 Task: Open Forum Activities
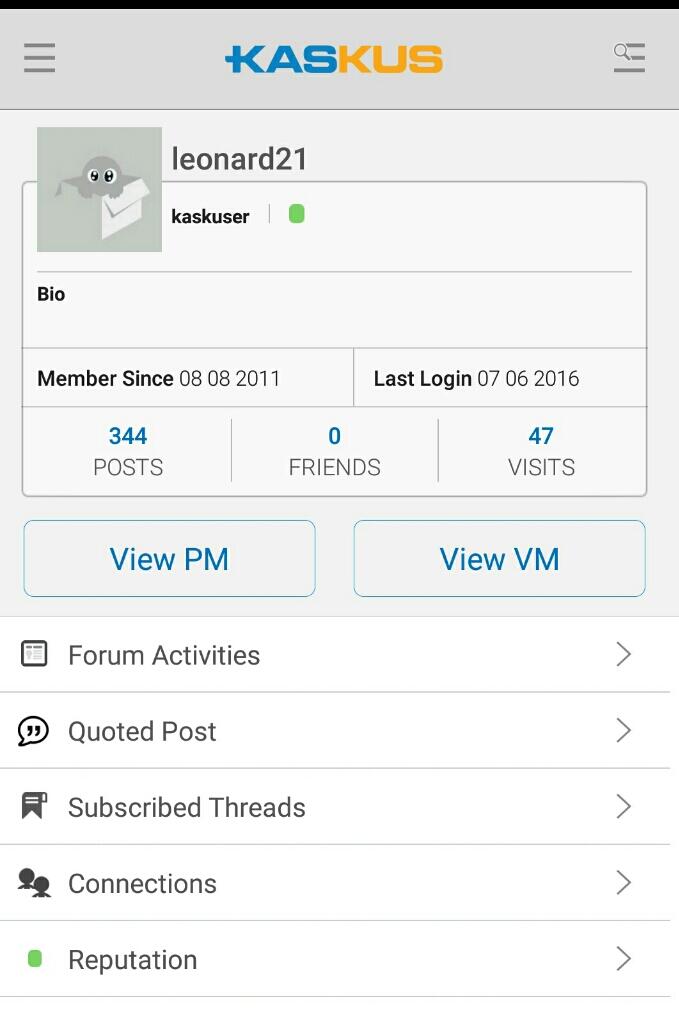click(335, 655)
